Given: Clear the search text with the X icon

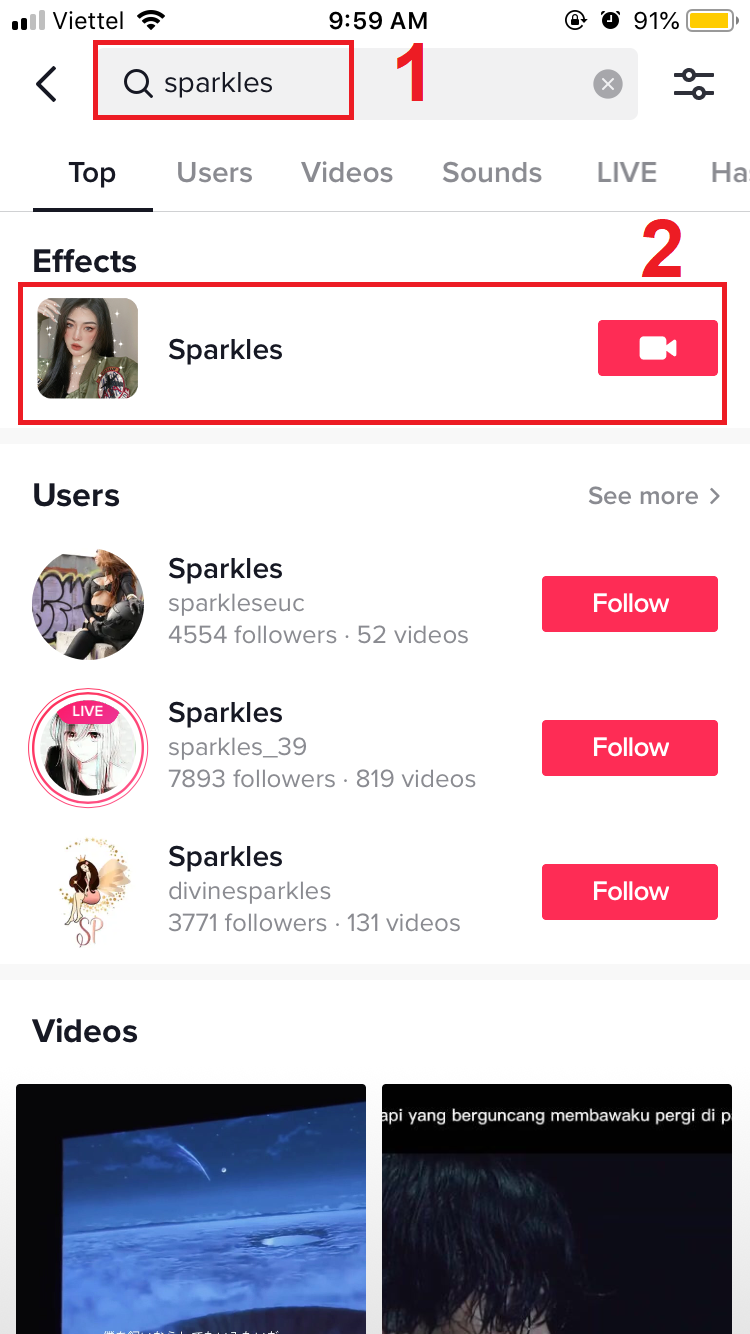Looking at the screenshot, I should point(607,84).
